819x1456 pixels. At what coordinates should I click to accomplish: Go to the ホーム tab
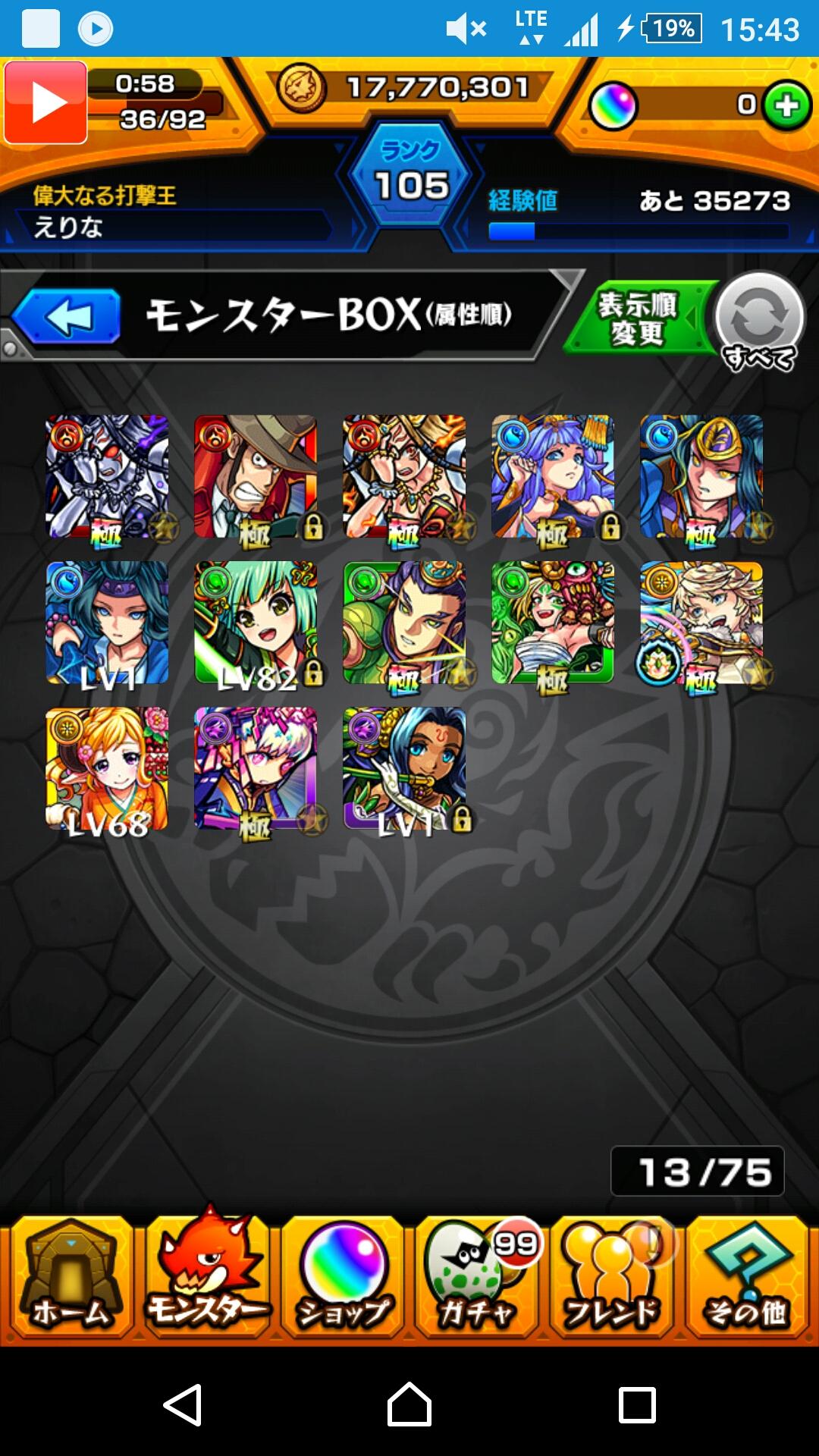tap(70, 1279)
